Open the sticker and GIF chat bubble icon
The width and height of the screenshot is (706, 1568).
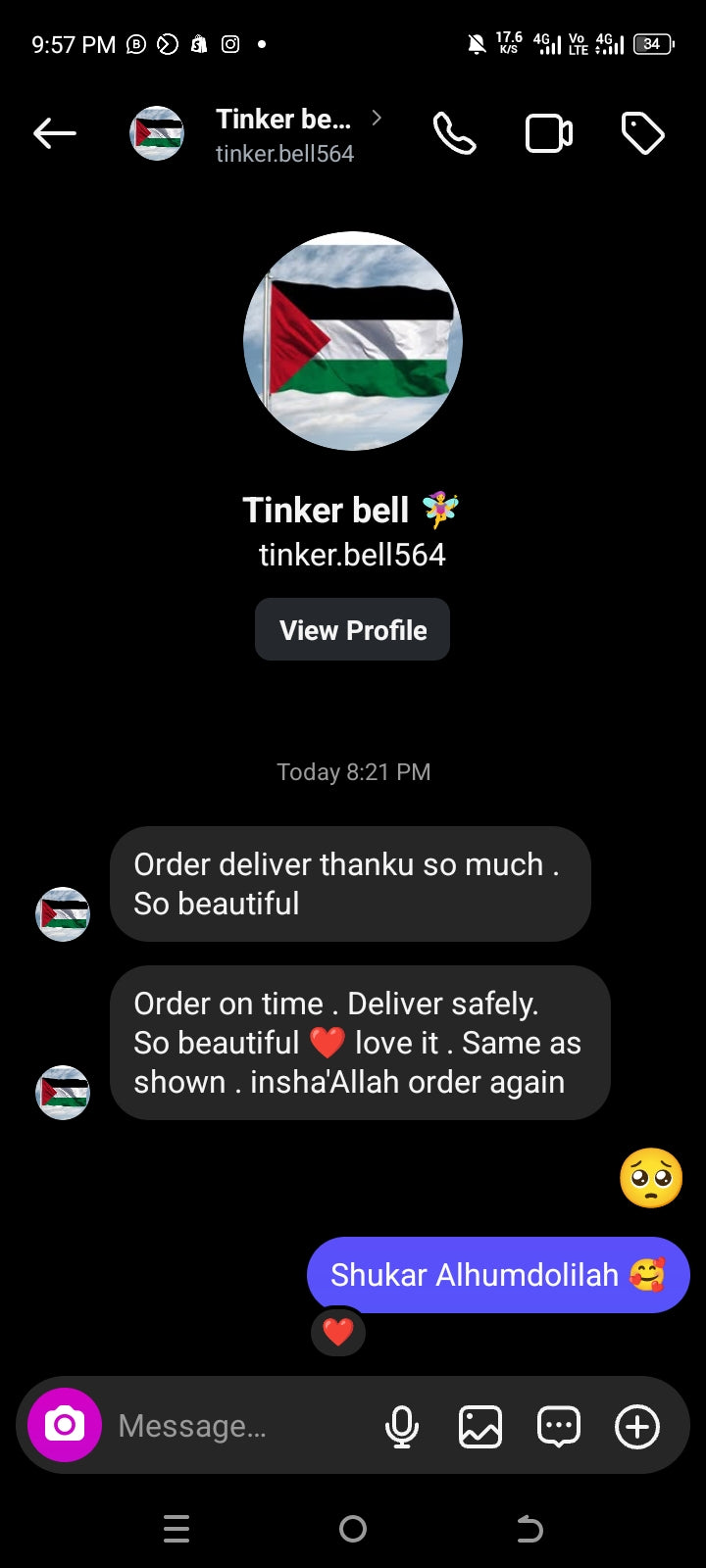[x=559, y=1426]
